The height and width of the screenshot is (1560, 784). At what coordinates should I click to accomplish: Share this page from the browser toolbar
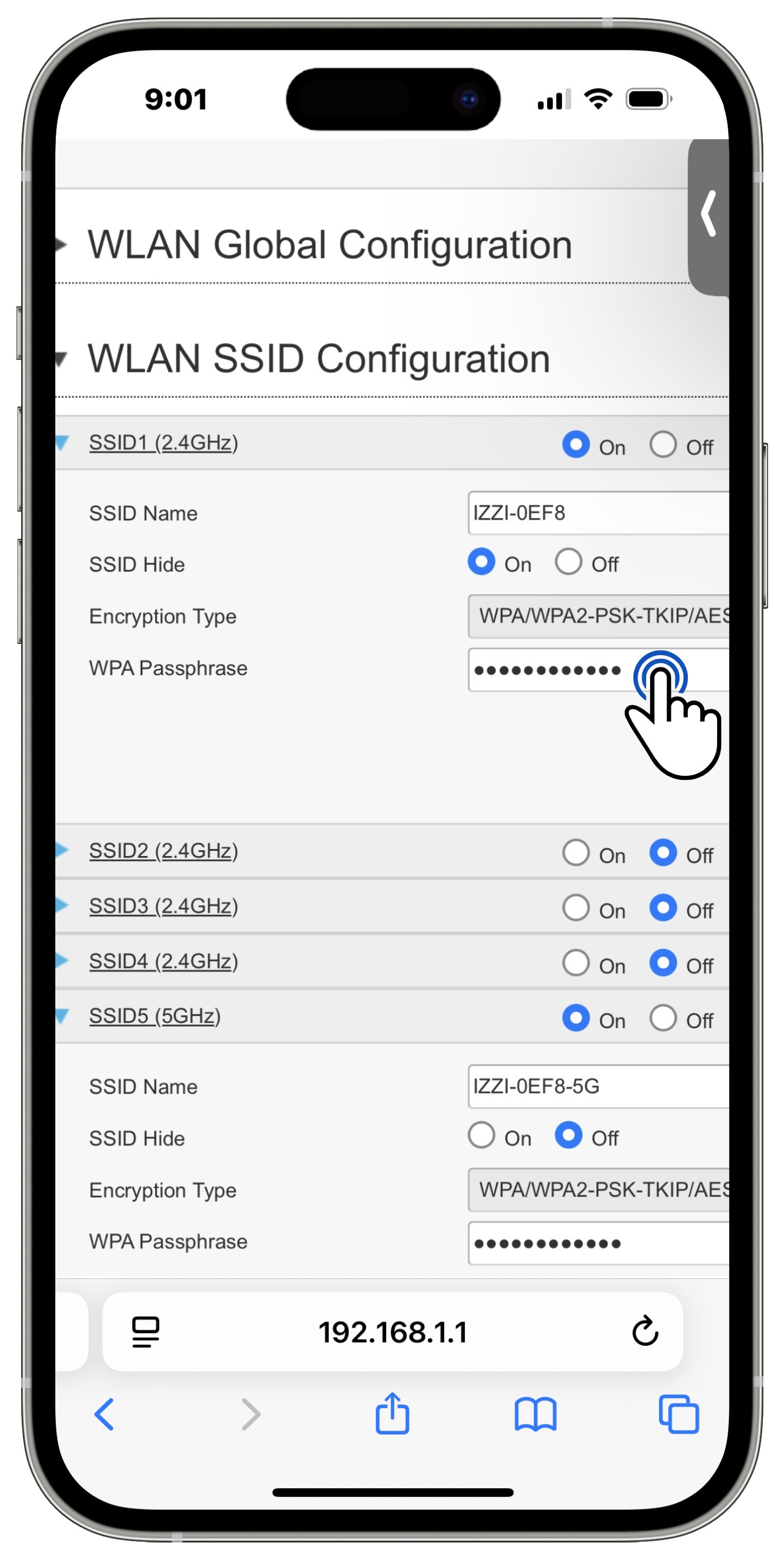(393, 1414)
